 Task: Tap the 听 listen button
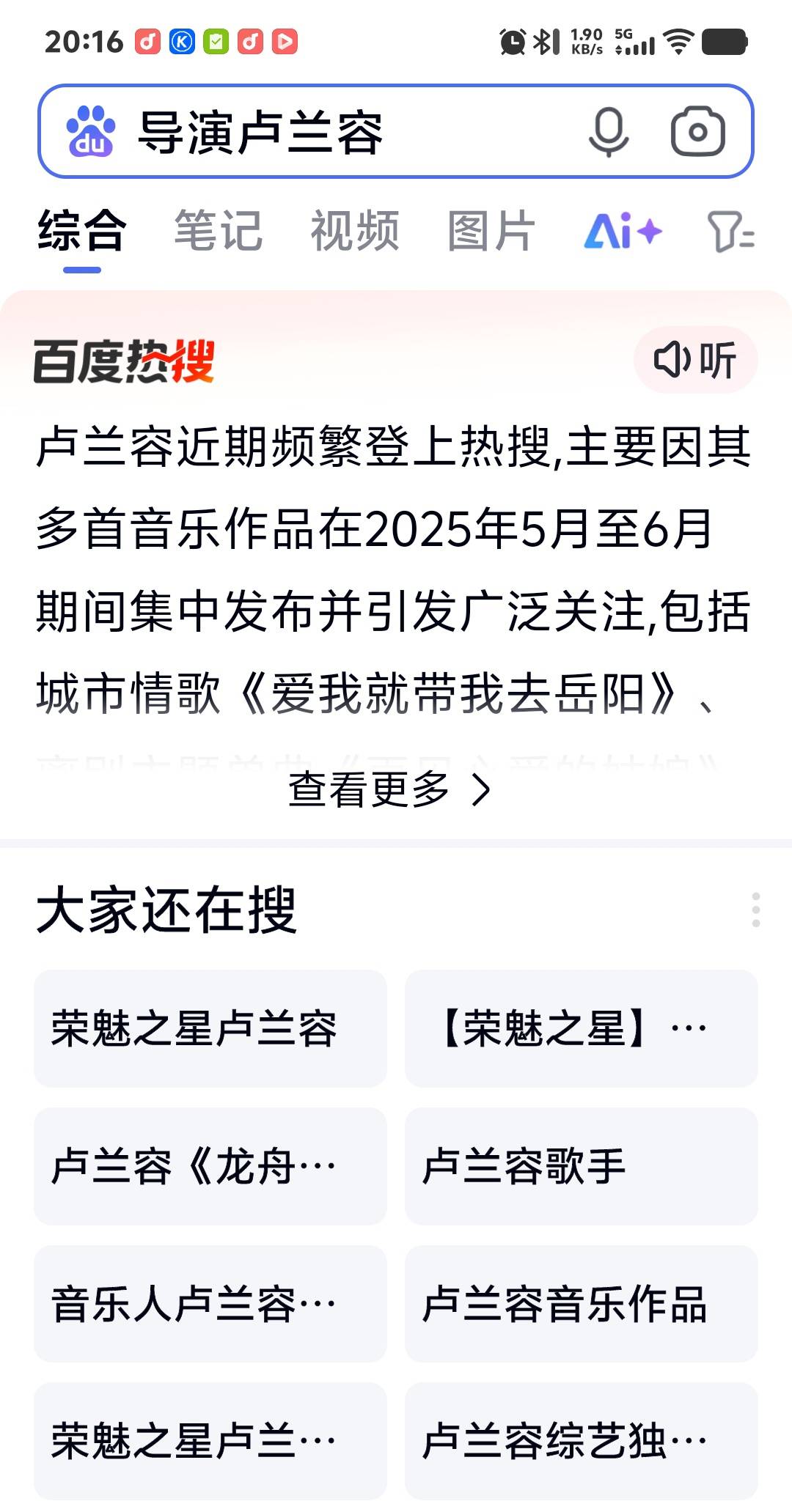tap(695, 360)
